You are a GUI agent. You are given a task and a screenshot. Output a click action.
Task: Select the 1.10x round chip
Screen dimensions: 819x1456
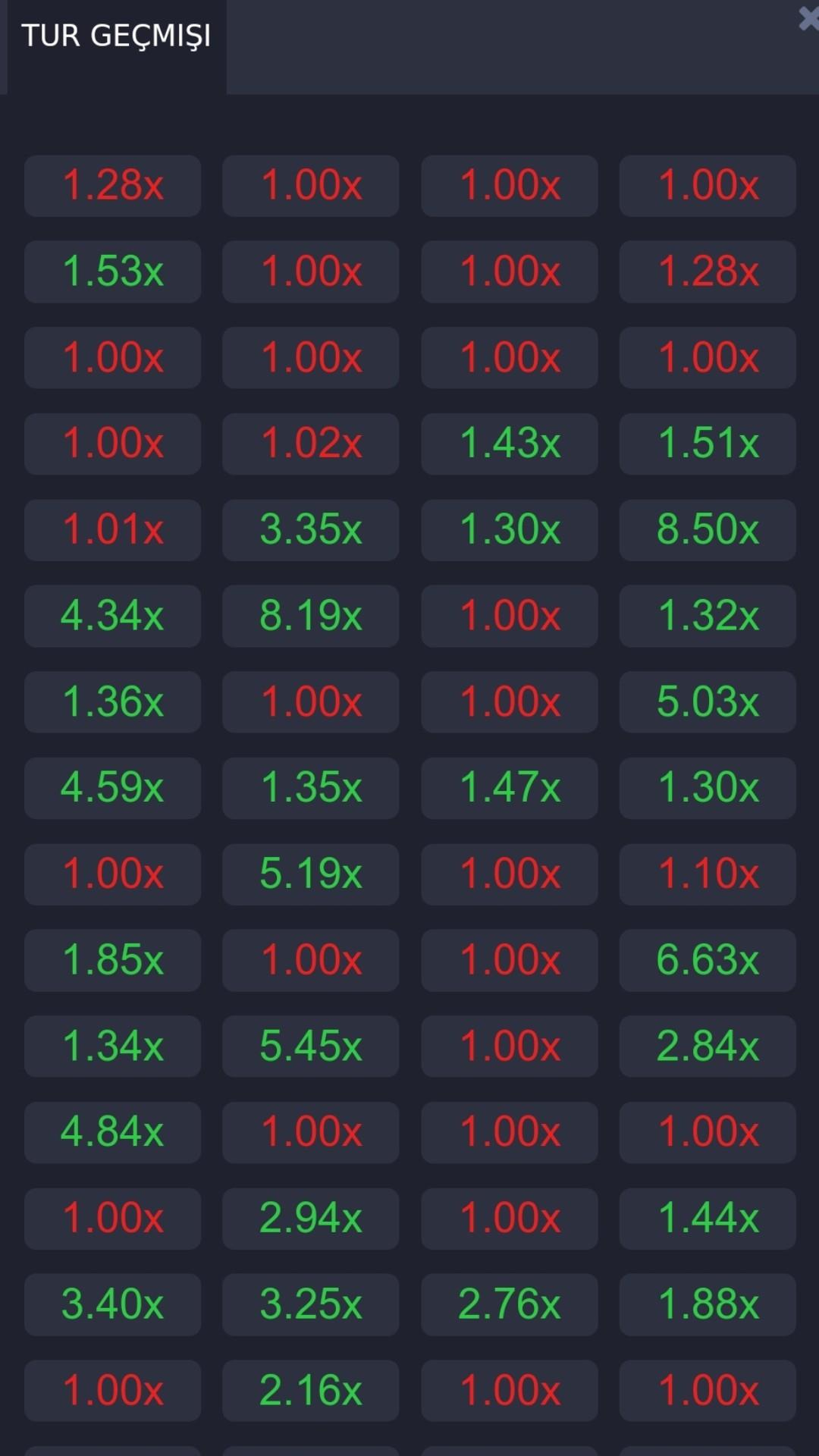(708, 874)
